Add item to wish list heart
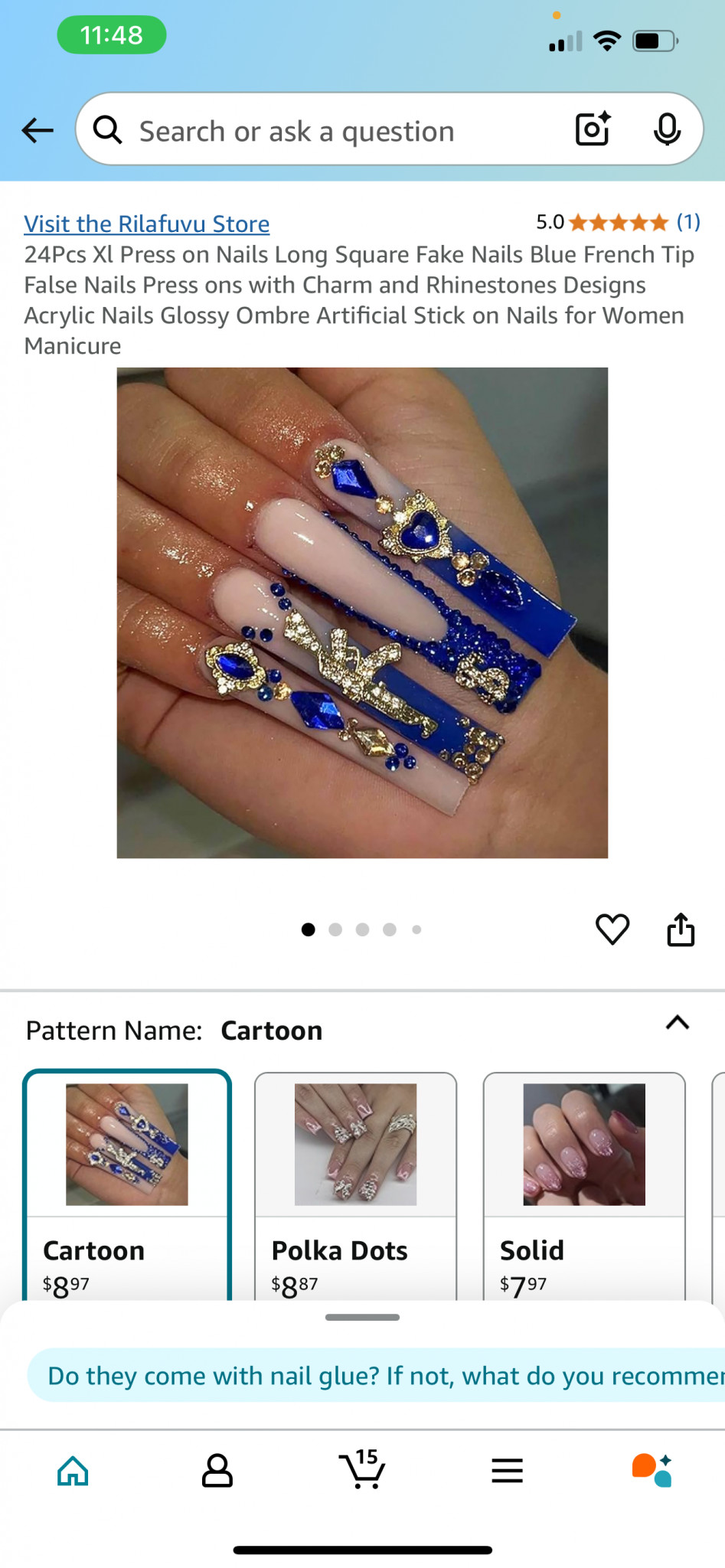 coord(612,929)
